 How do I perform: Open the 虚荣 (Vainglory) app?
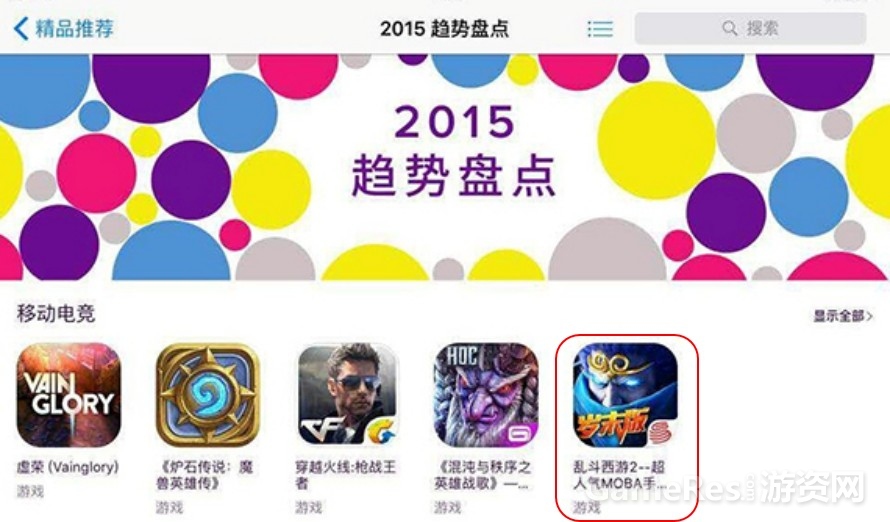click(69, 395)
